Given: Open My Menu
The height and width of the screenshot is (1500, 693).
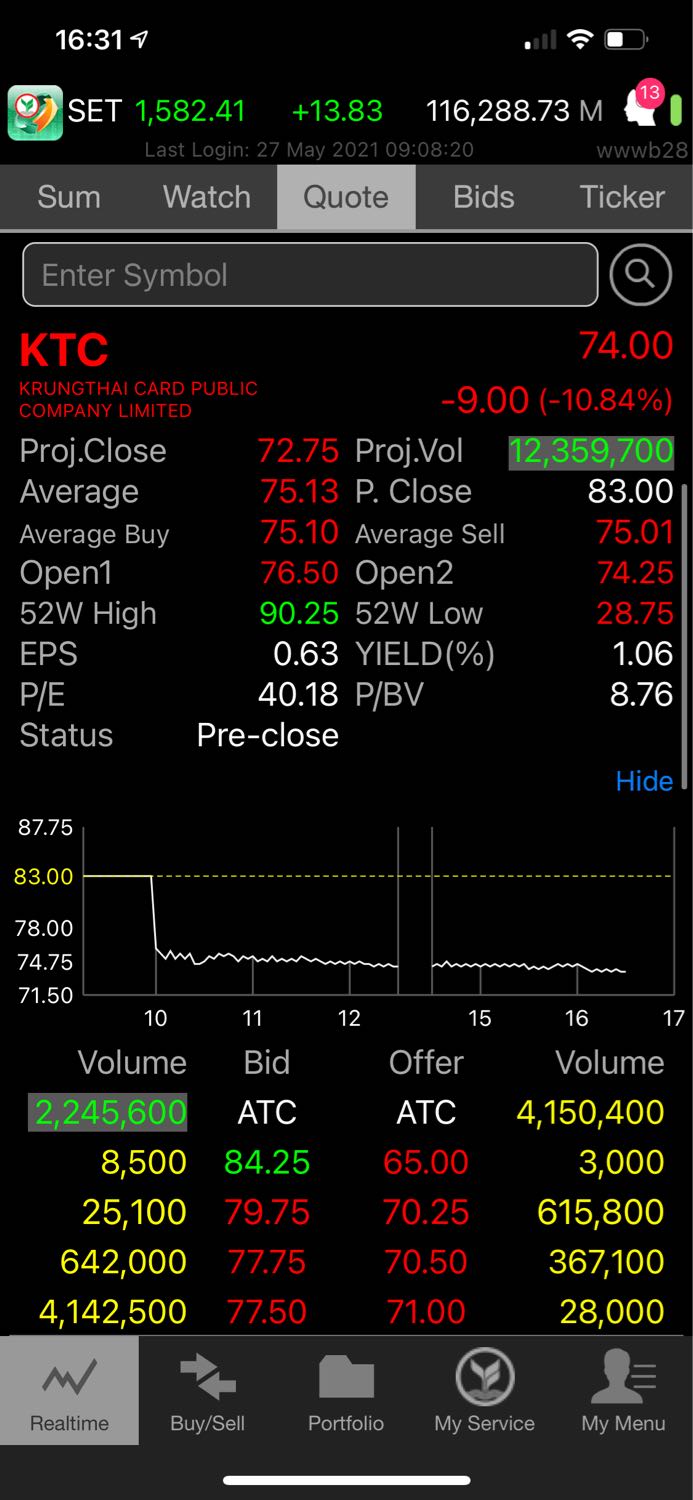Looking at the screenshot, I should coord(623,1391).
